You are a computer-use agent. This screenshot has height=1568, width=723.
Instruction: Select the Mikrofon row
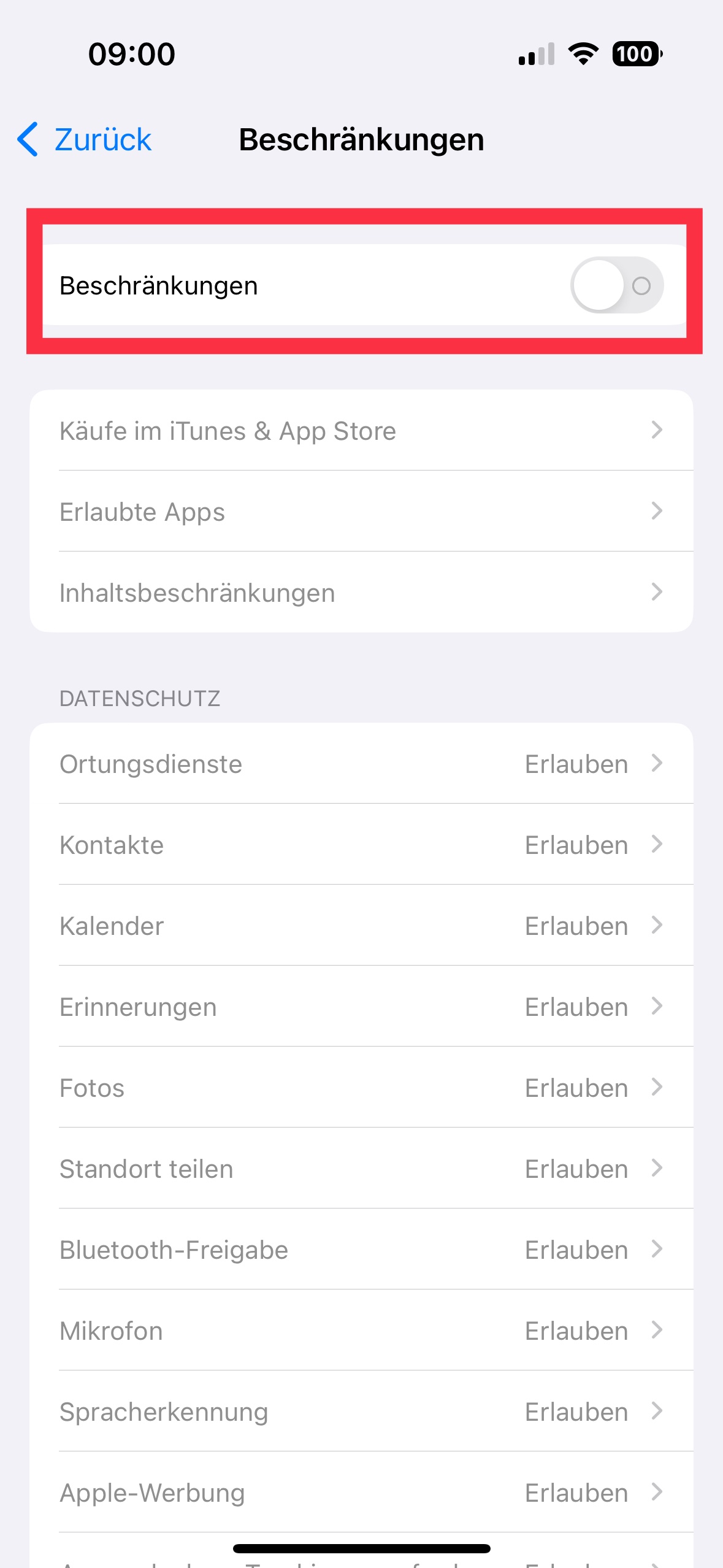(x=361, y=1331)
